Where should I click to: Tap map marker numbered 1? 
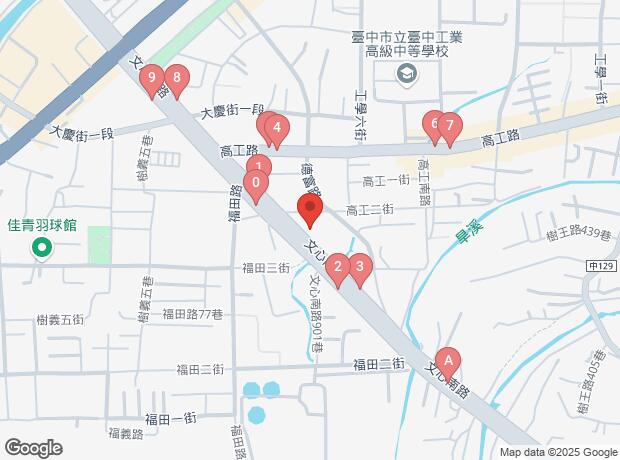click(258, 168)
